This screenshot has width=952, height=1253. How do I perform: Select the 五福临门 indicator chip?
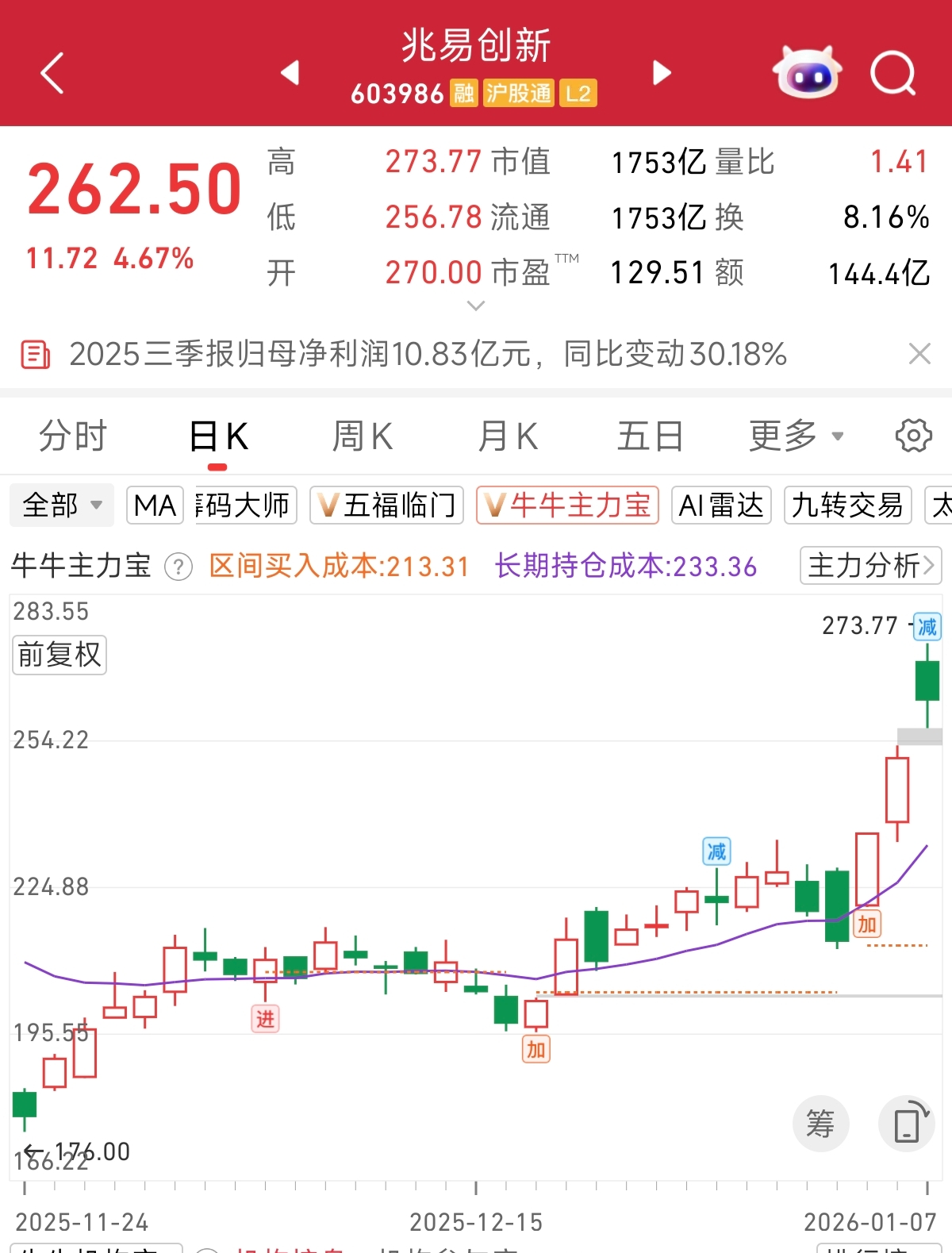click(386, 505)
